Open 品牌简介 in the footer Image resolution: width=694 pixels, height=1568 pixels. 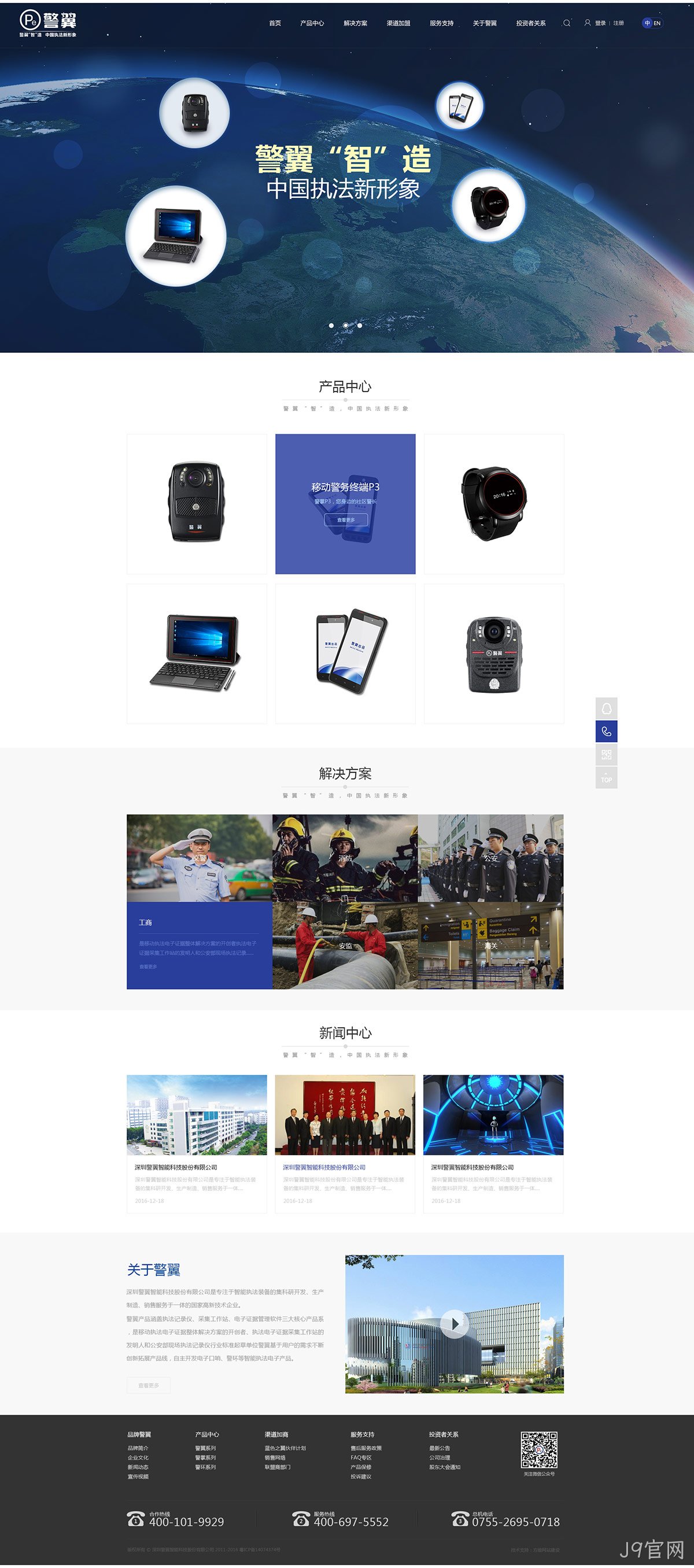(x=138, y=1448)
